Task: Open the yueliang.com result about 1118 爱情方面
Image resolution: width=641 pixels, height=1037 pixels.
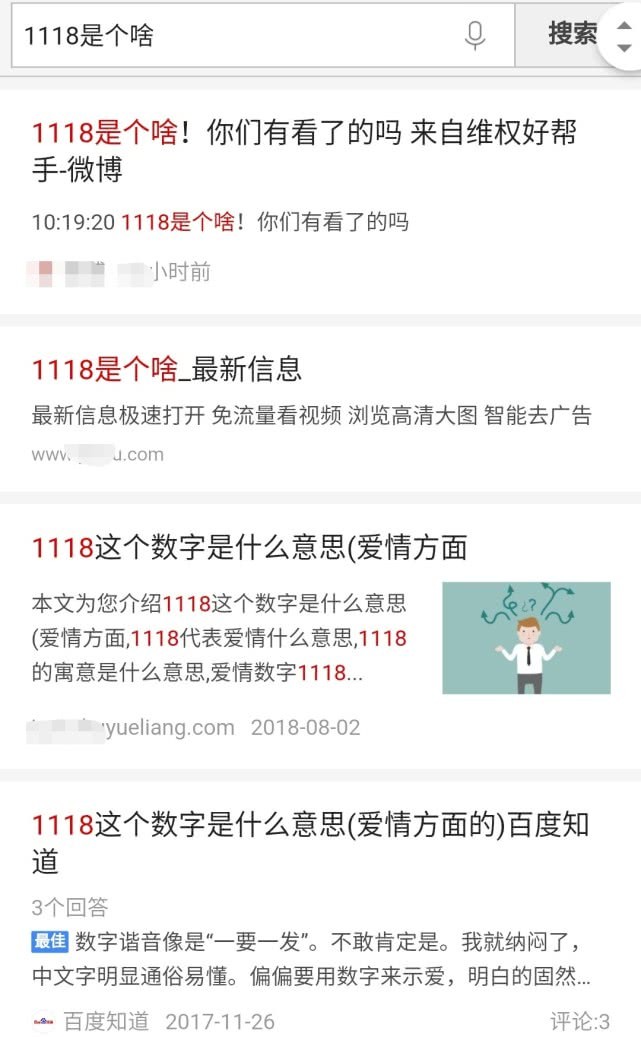Action: click(x=249, y=548)
